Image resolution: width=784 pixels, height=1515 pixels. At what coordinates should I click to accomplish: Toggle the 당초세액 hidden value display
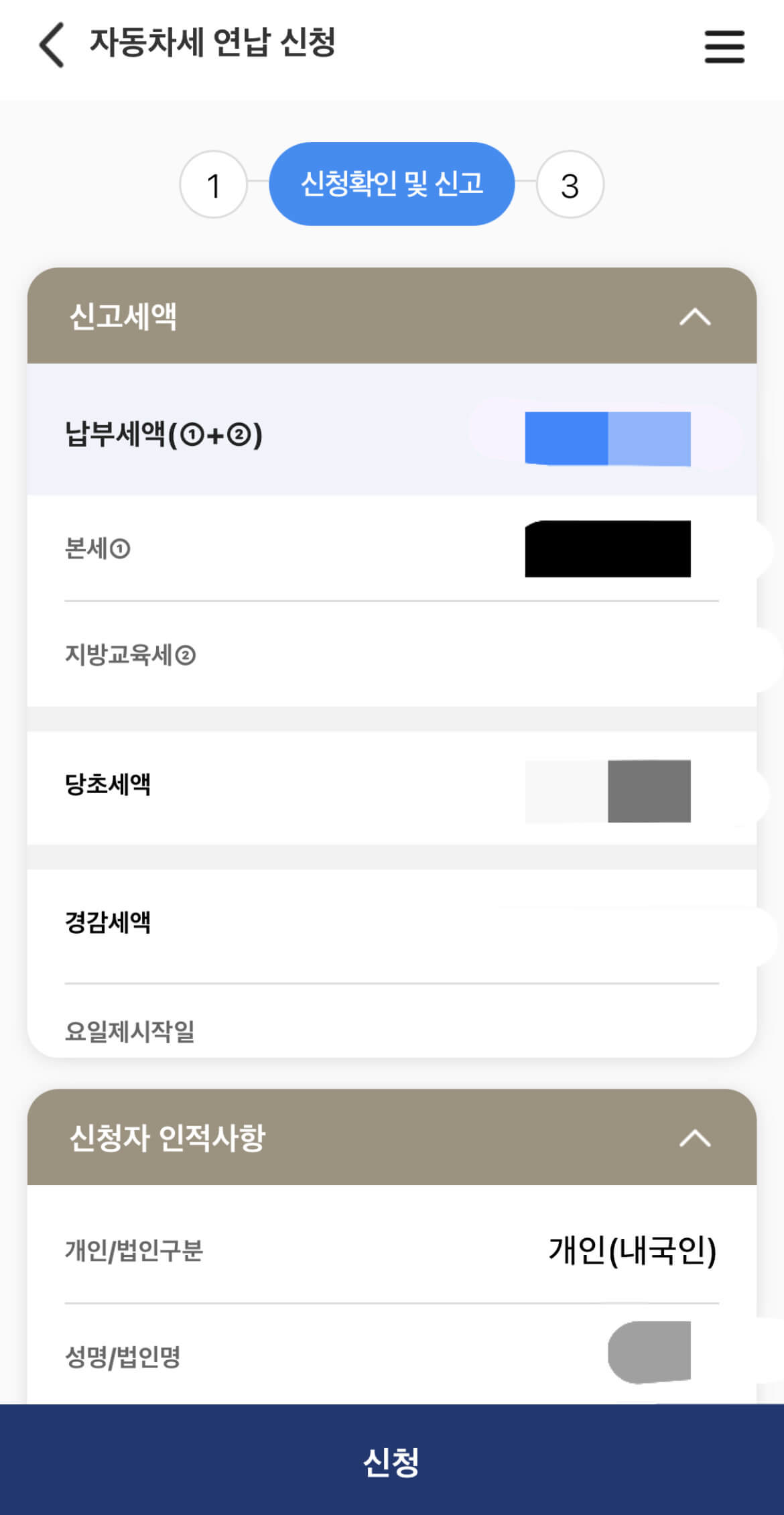tap(649, 791)
